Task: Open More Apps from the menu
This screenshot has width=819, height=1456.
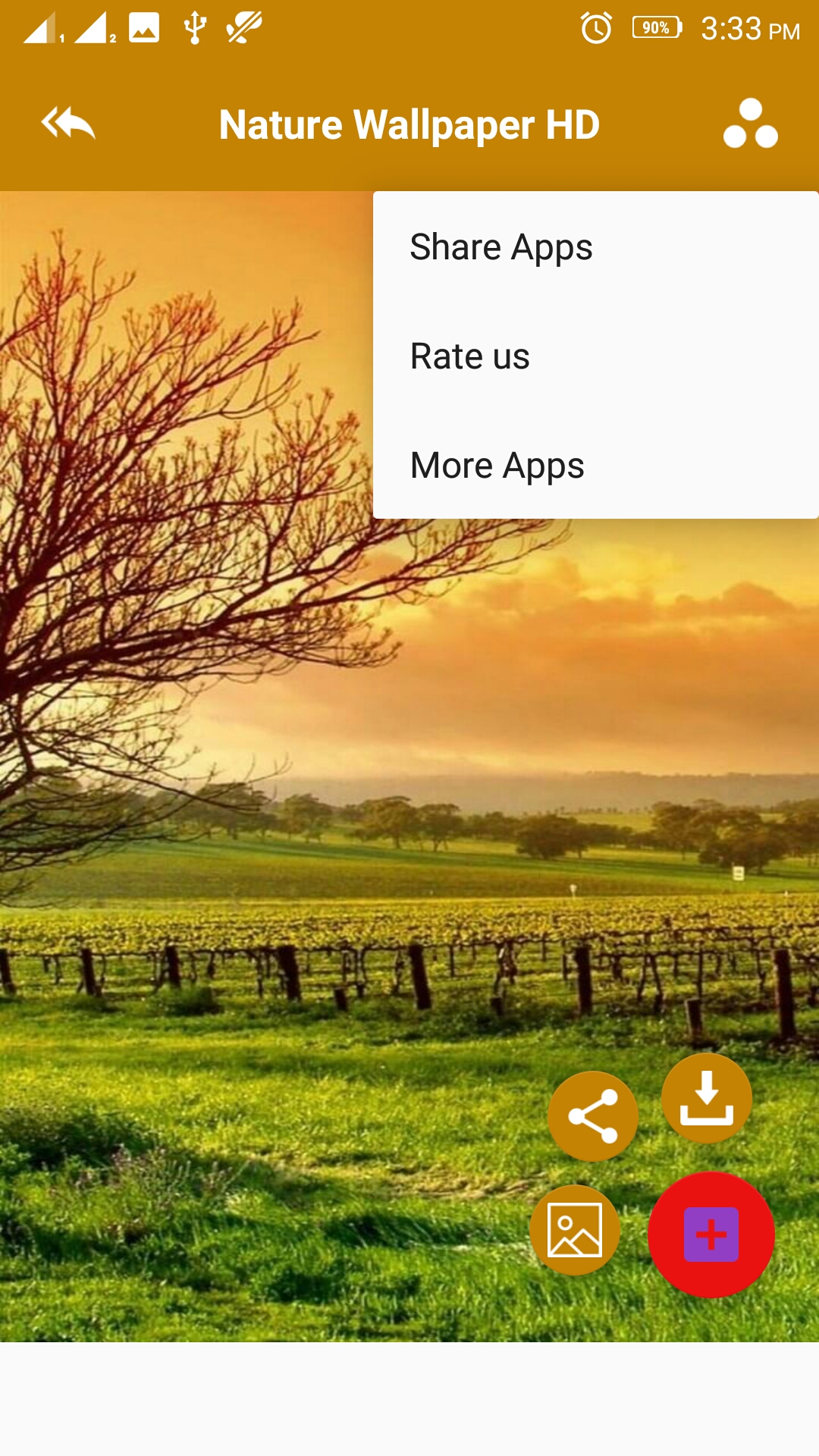Action: [x=497, y=466]
